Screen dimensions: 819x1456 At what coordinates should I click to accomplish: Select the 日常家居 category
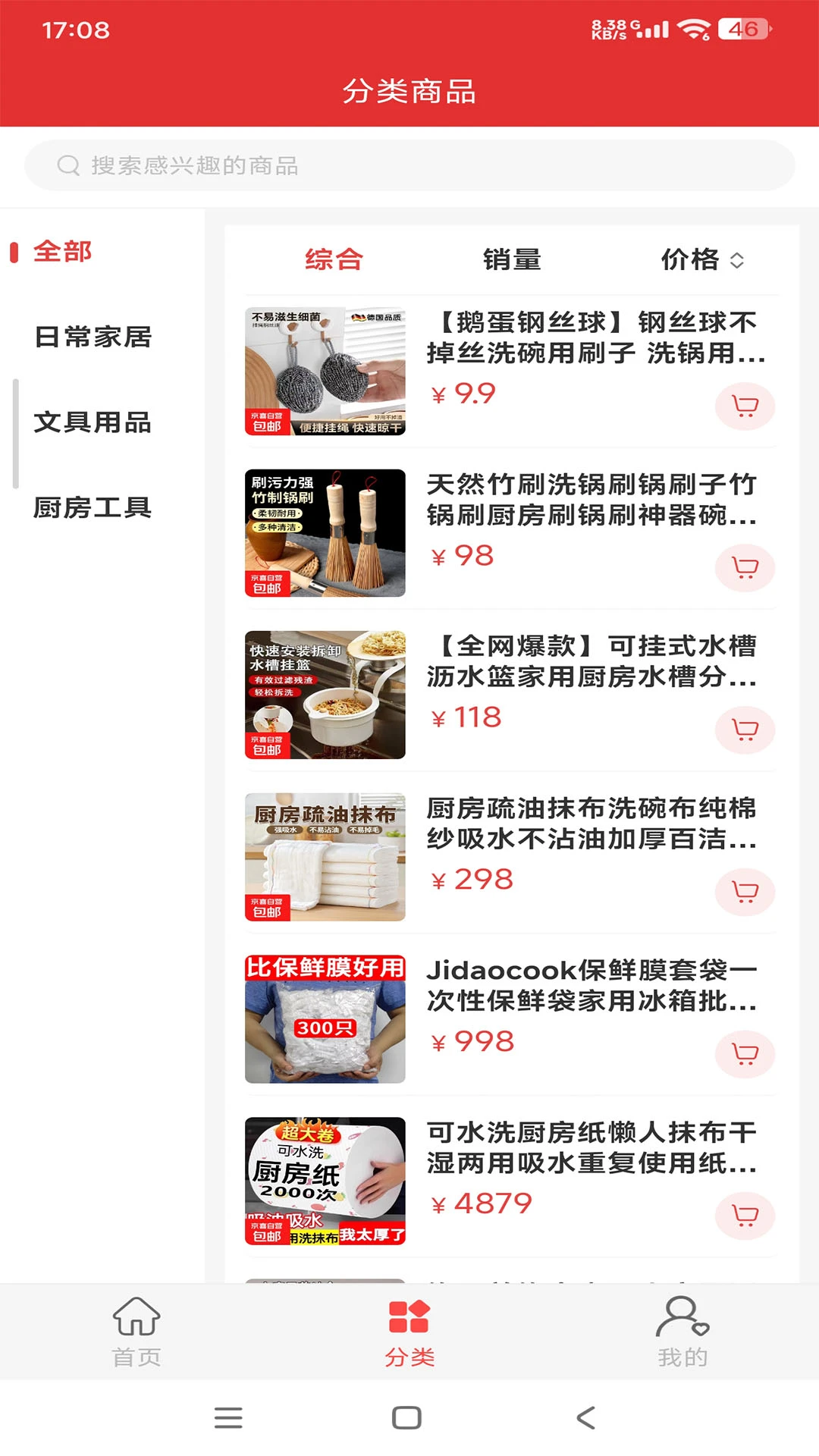93,338
